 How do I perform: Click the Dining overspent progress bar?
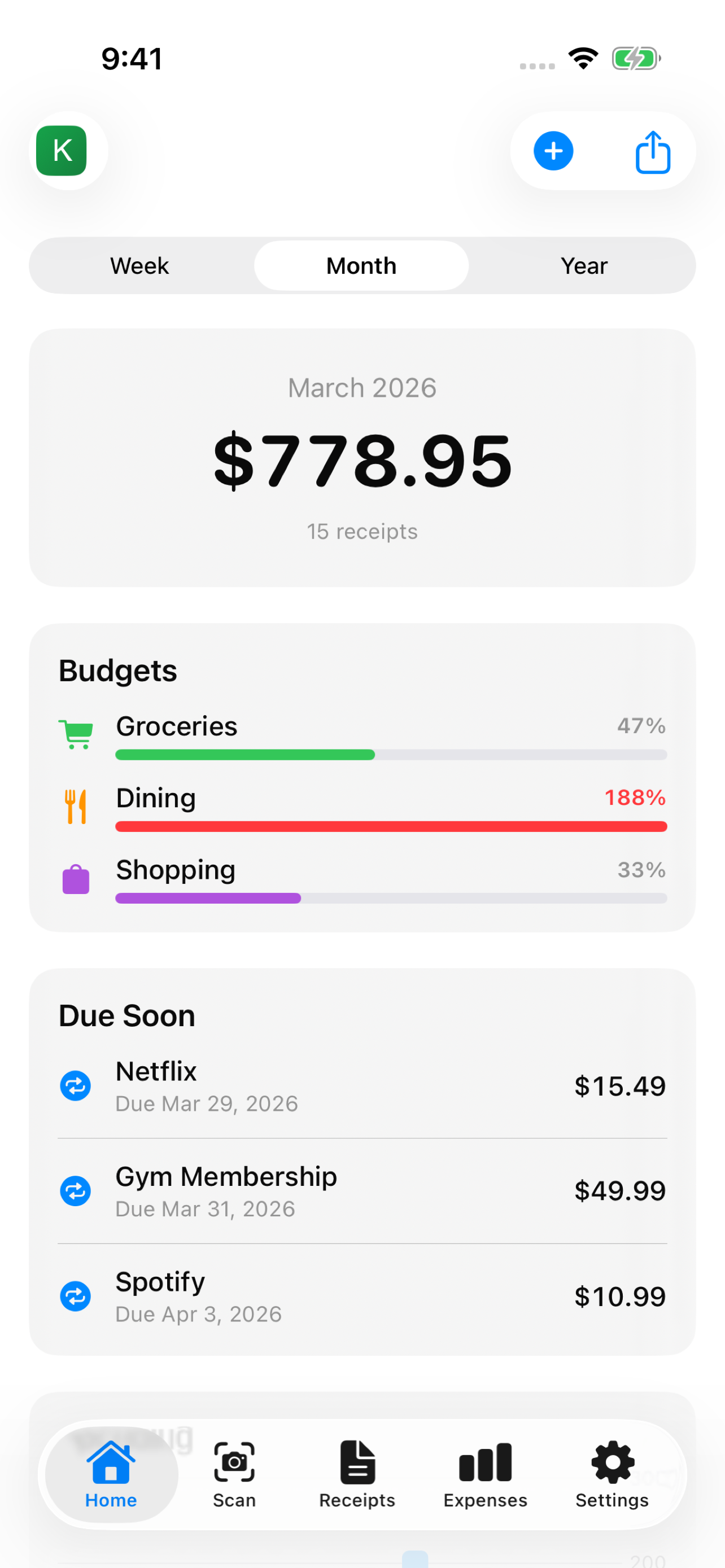point(391,826)
